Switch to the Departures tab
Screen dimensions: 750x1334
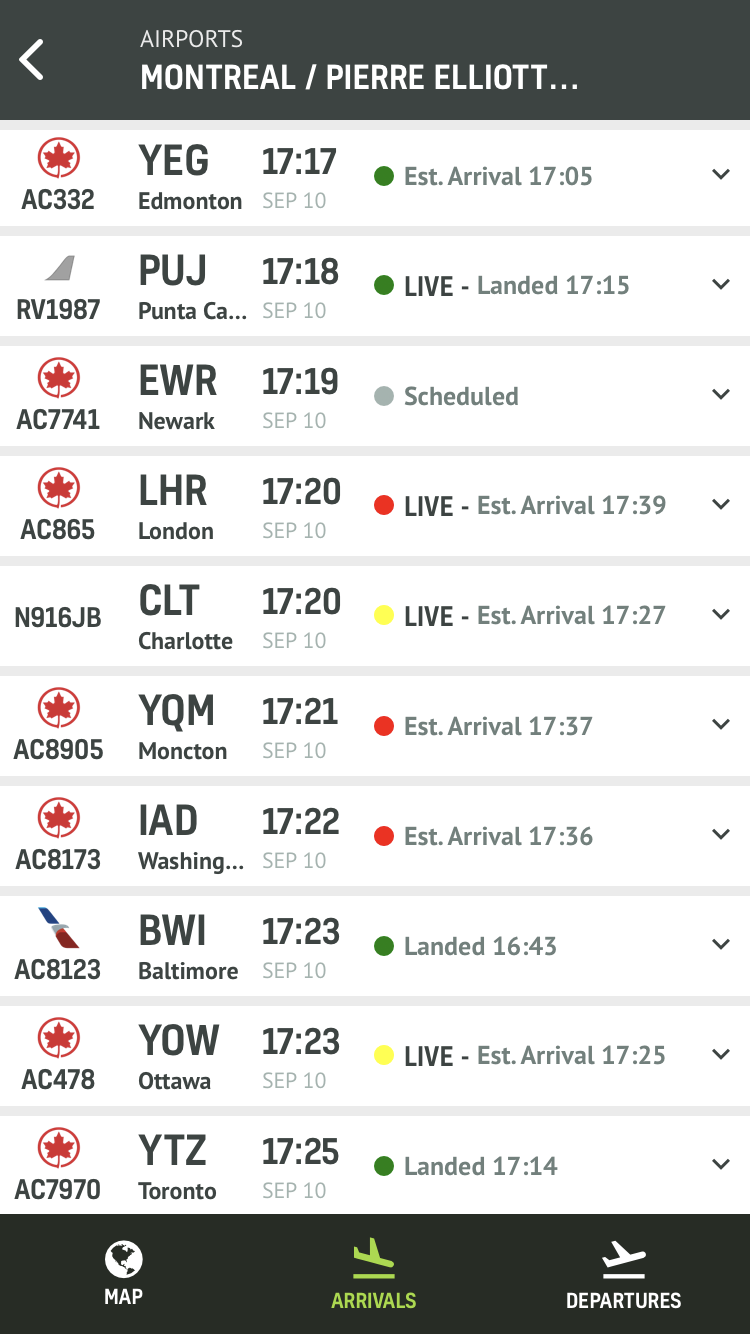624,1274
